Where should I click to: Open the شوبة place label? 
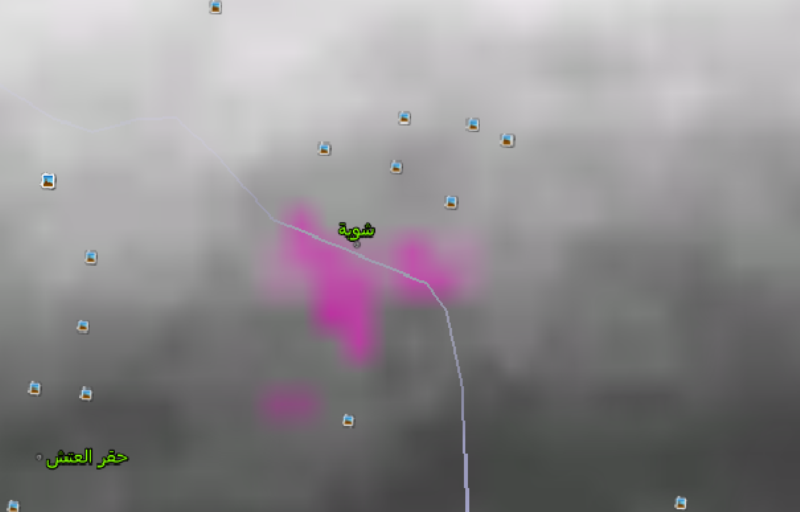[357, 230]
